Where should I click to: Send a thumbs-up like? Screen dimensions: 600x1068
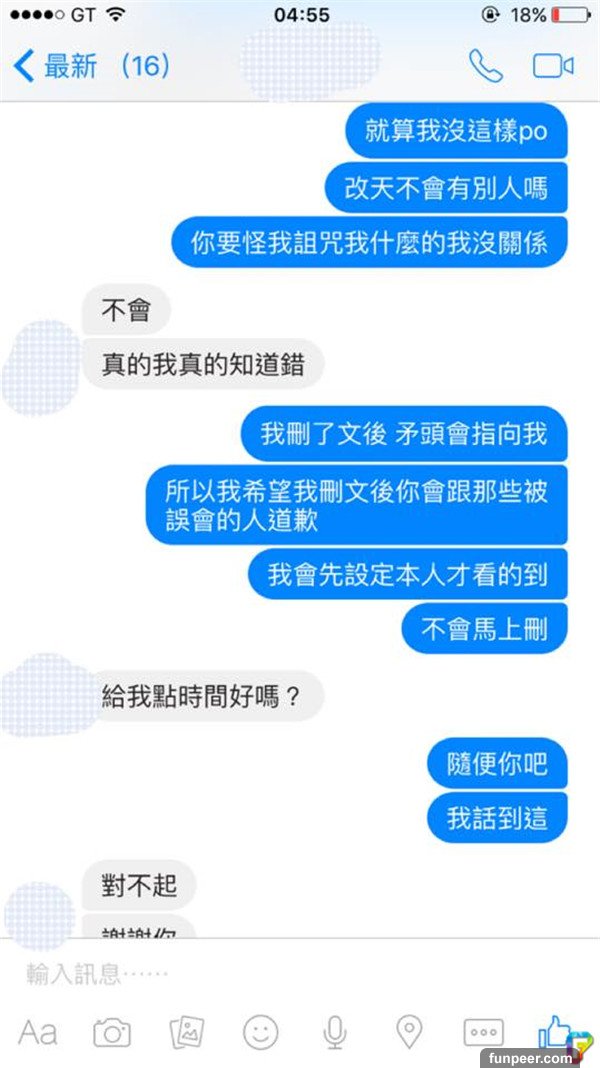point(556,1030)
